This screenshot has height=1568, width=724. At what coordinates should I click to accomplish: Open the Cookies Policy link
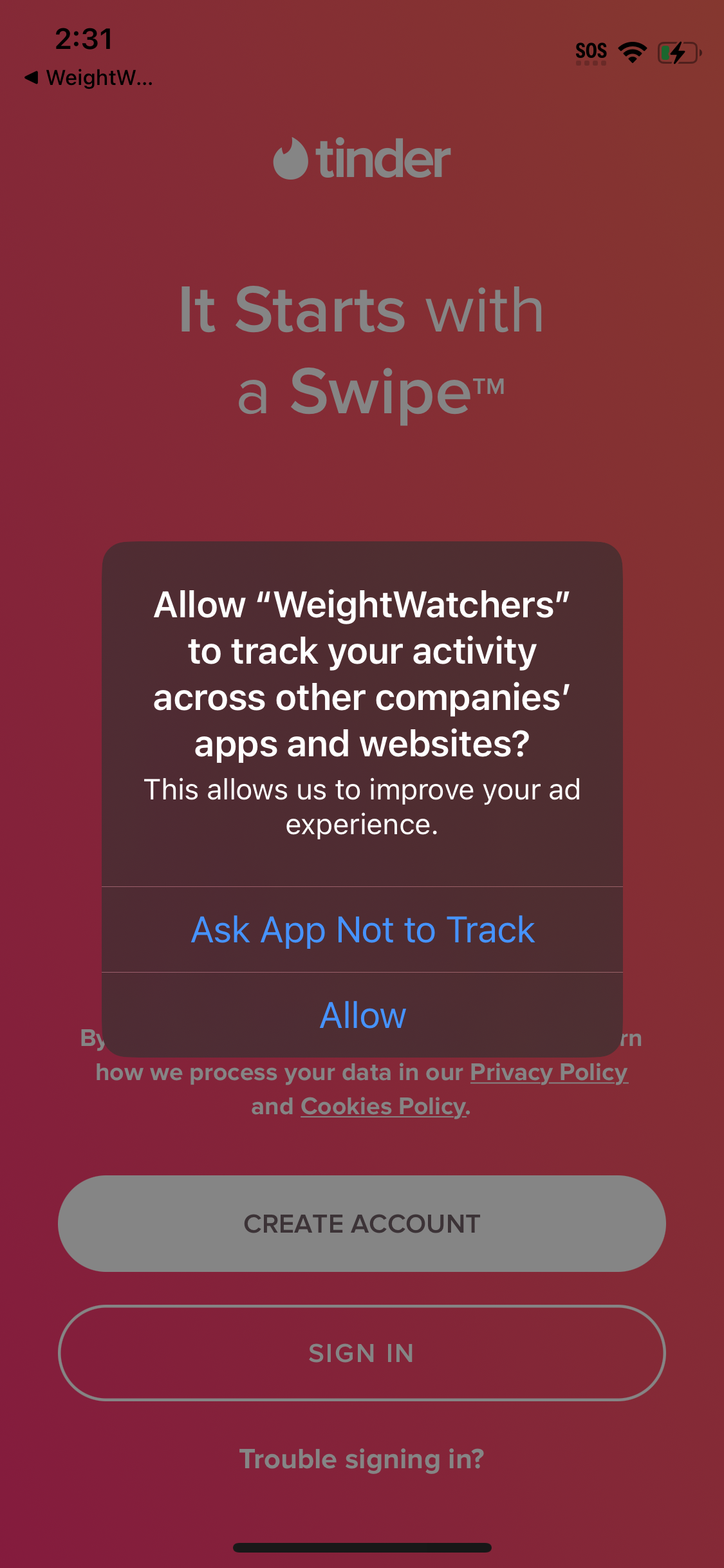(x=384, y=1106)
